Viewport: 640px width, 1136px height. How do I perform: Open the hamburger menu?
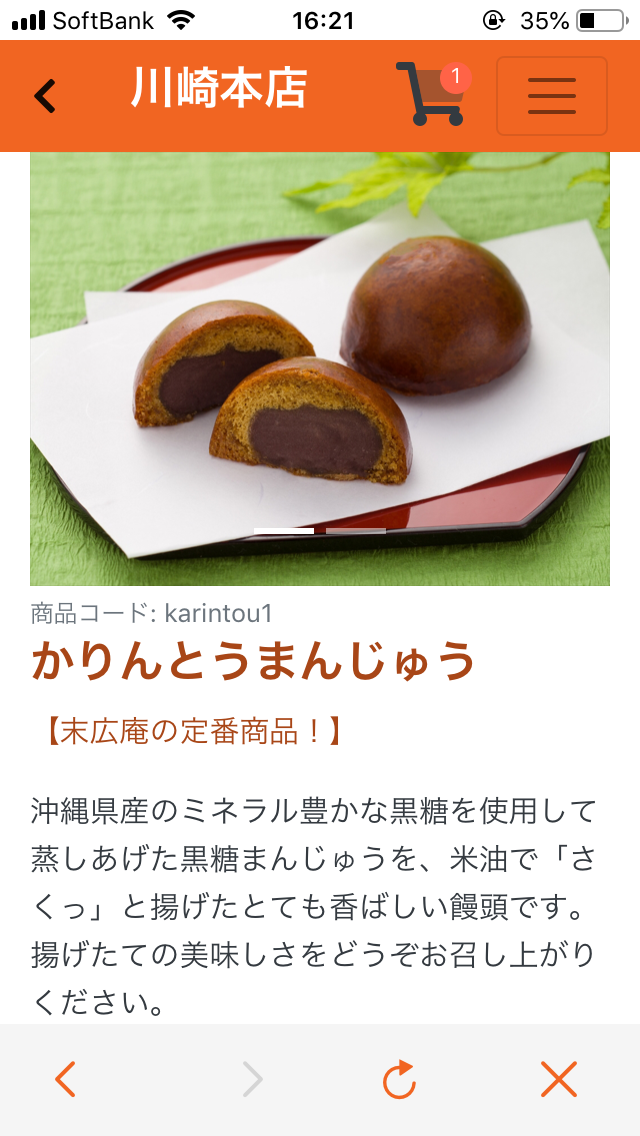(552, 96)
